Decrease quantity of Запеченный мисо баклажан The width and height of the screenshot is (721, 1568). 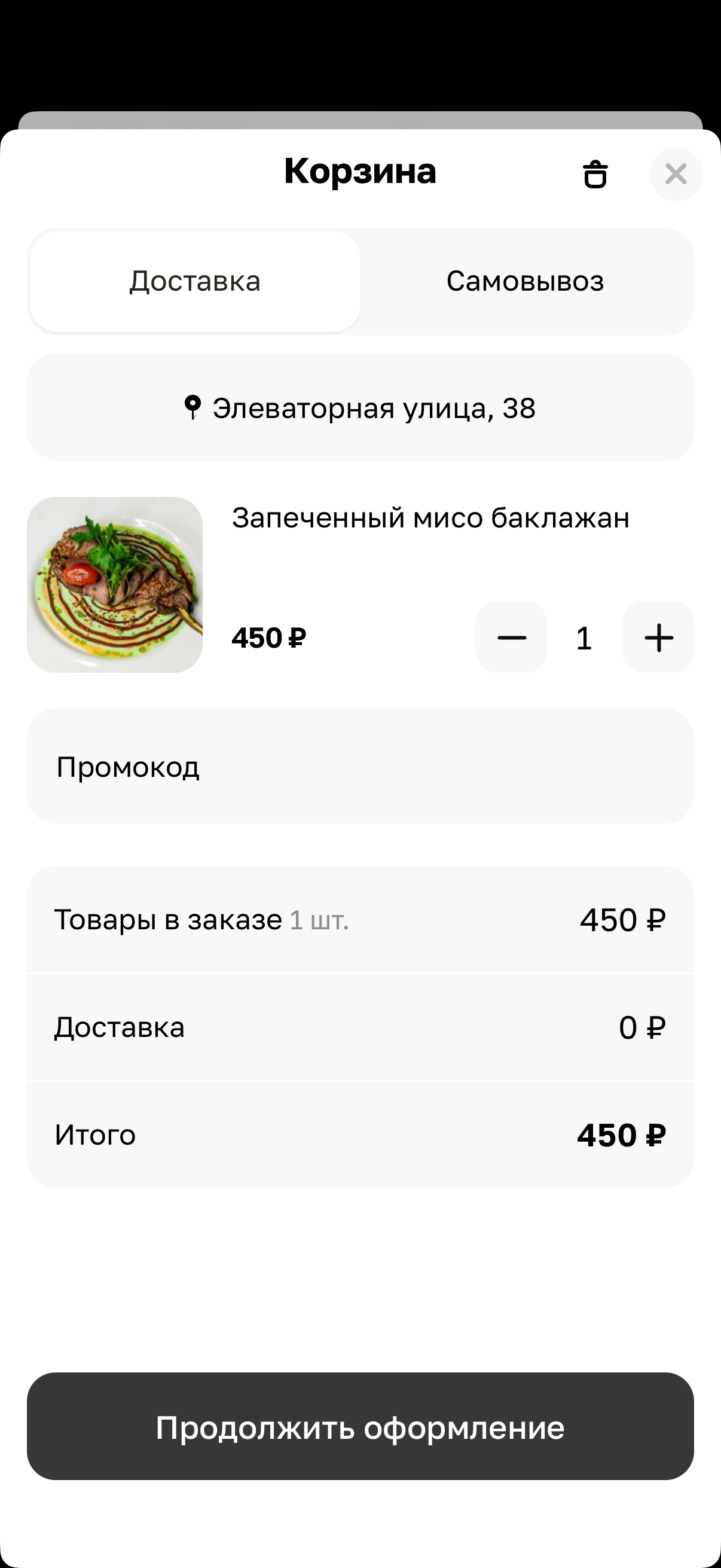tap(511, 637)
